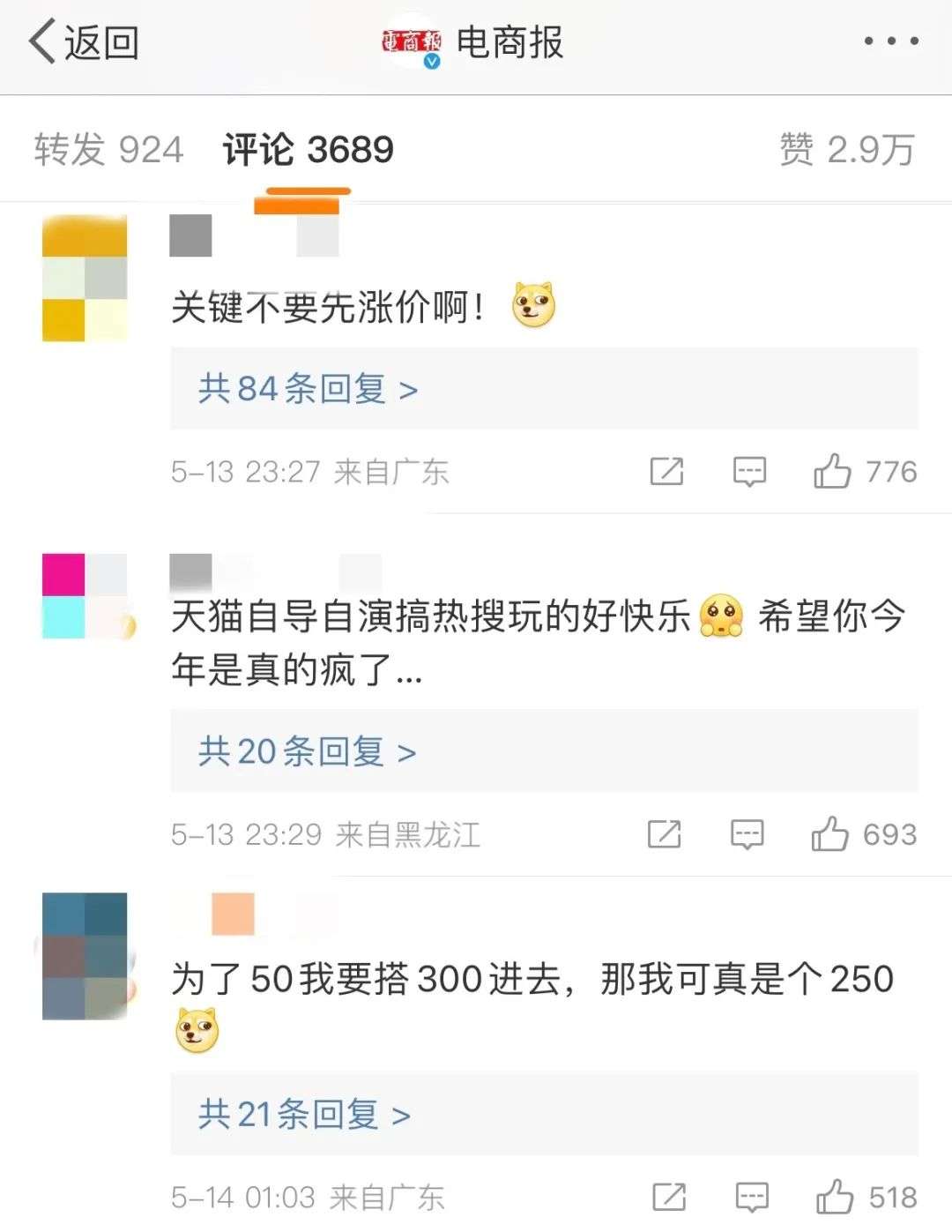
Task: Repost the 天猫自导自演 comment
Action: [x=664, y=834]
